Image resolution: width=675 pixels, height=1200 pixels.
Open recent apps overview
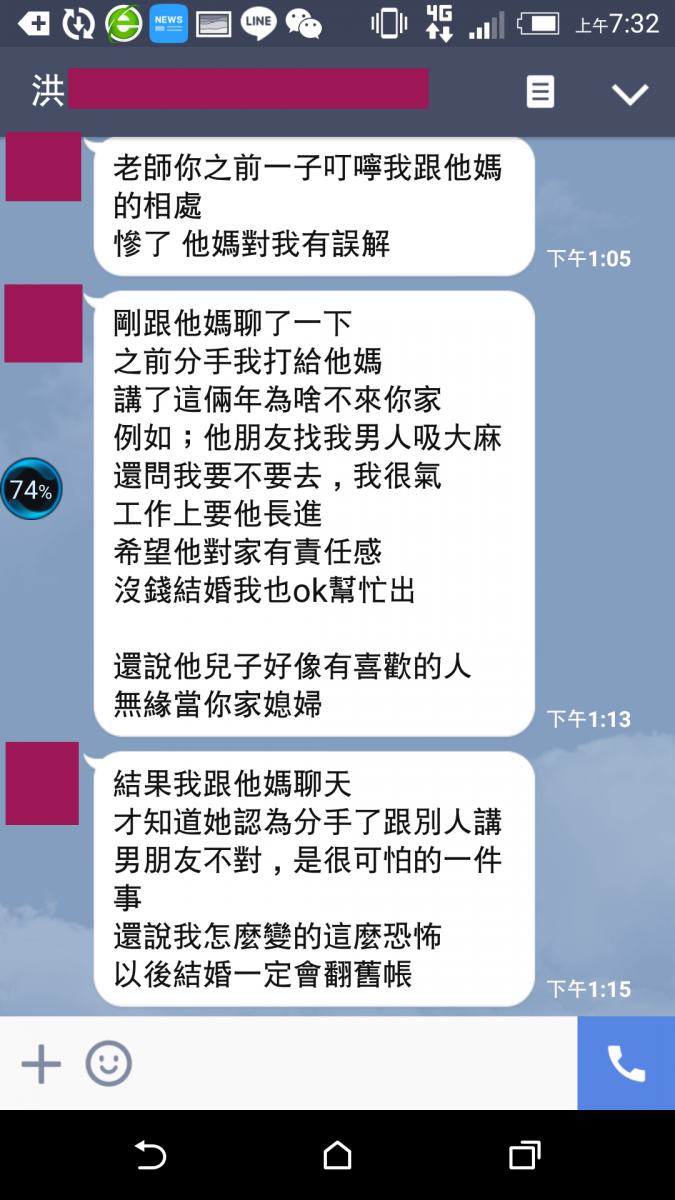coord(524,1156)
